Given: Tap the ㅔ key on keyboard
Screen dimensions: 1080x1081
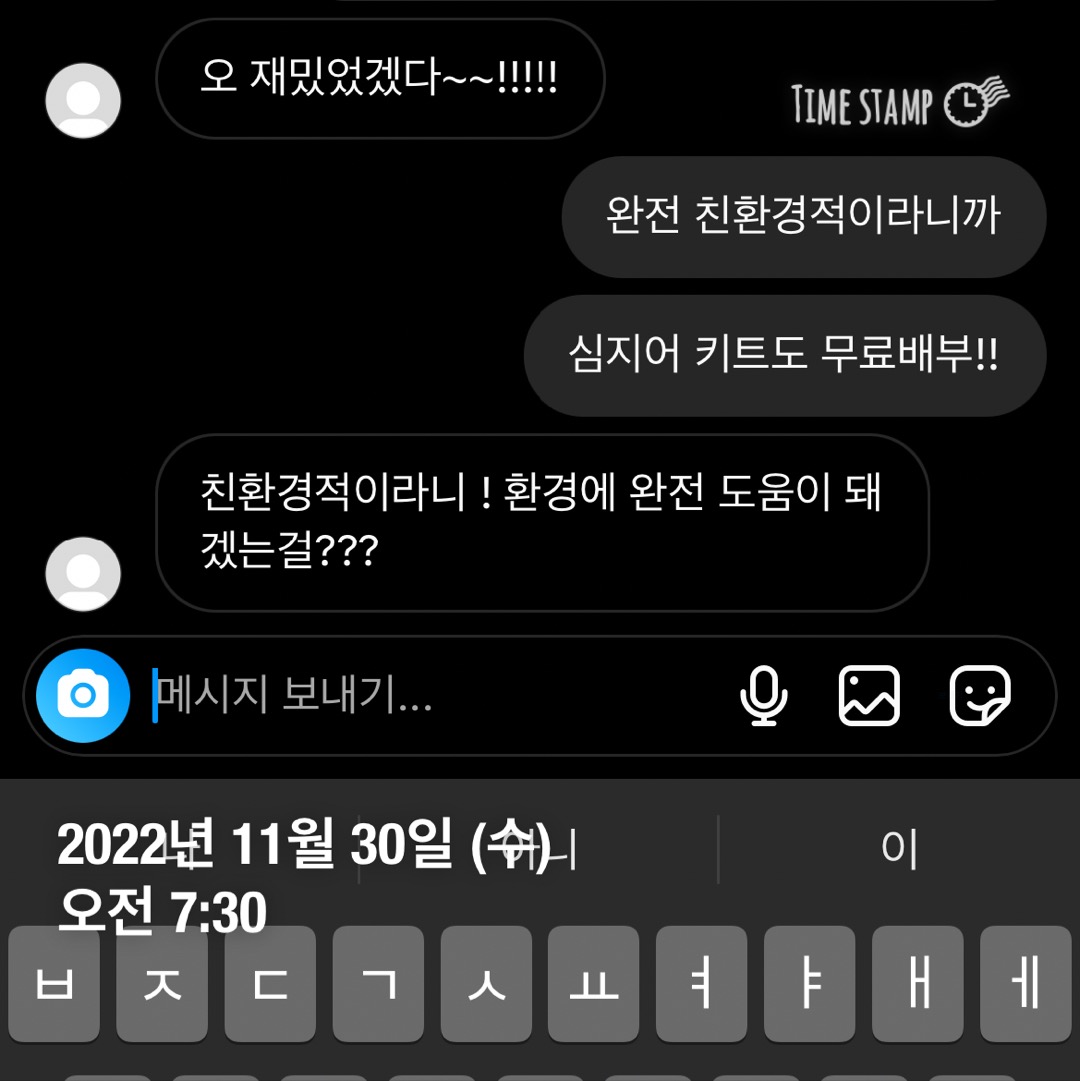Looking at the screenshot, I should pos(1025,984).
